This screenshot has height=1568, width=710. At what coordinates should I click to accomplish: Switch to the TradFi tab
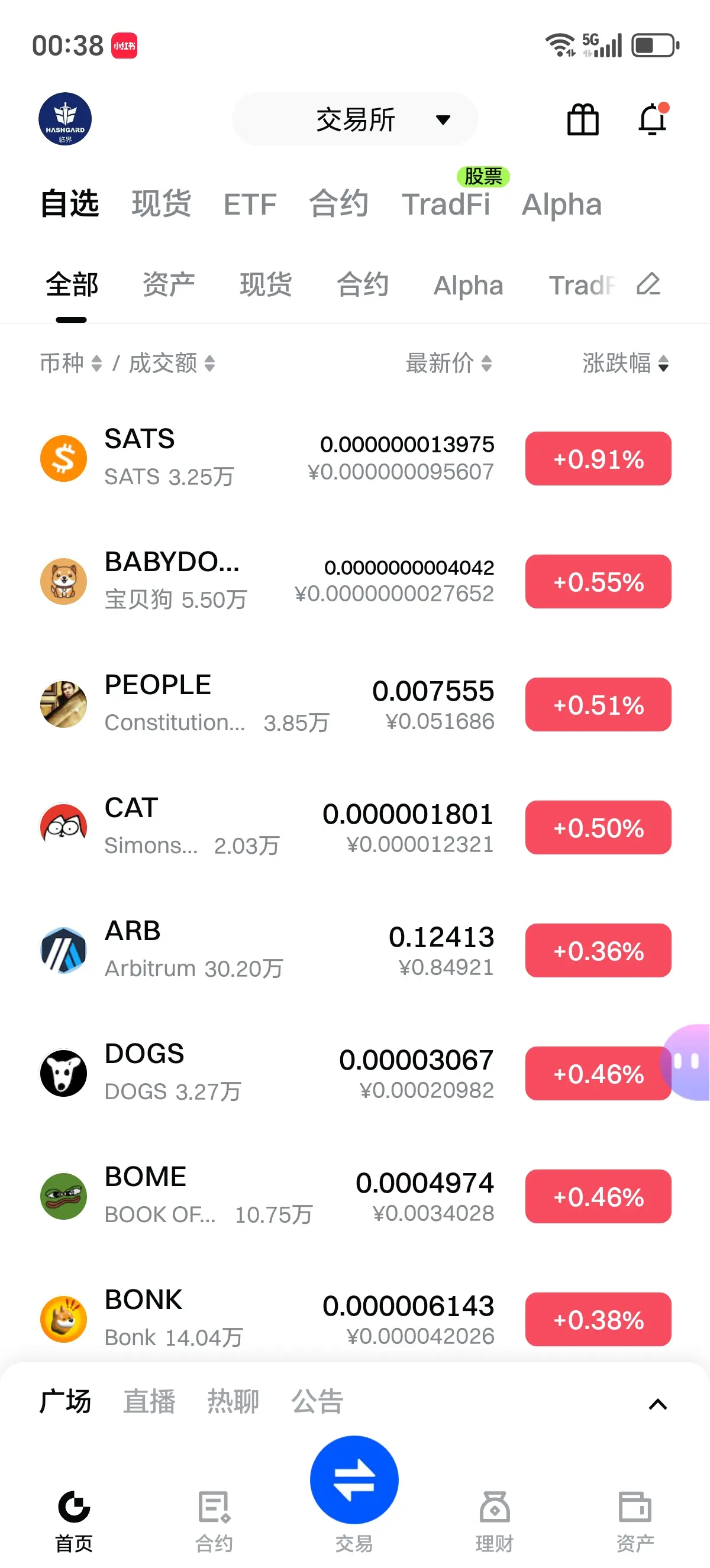point(446,205)
